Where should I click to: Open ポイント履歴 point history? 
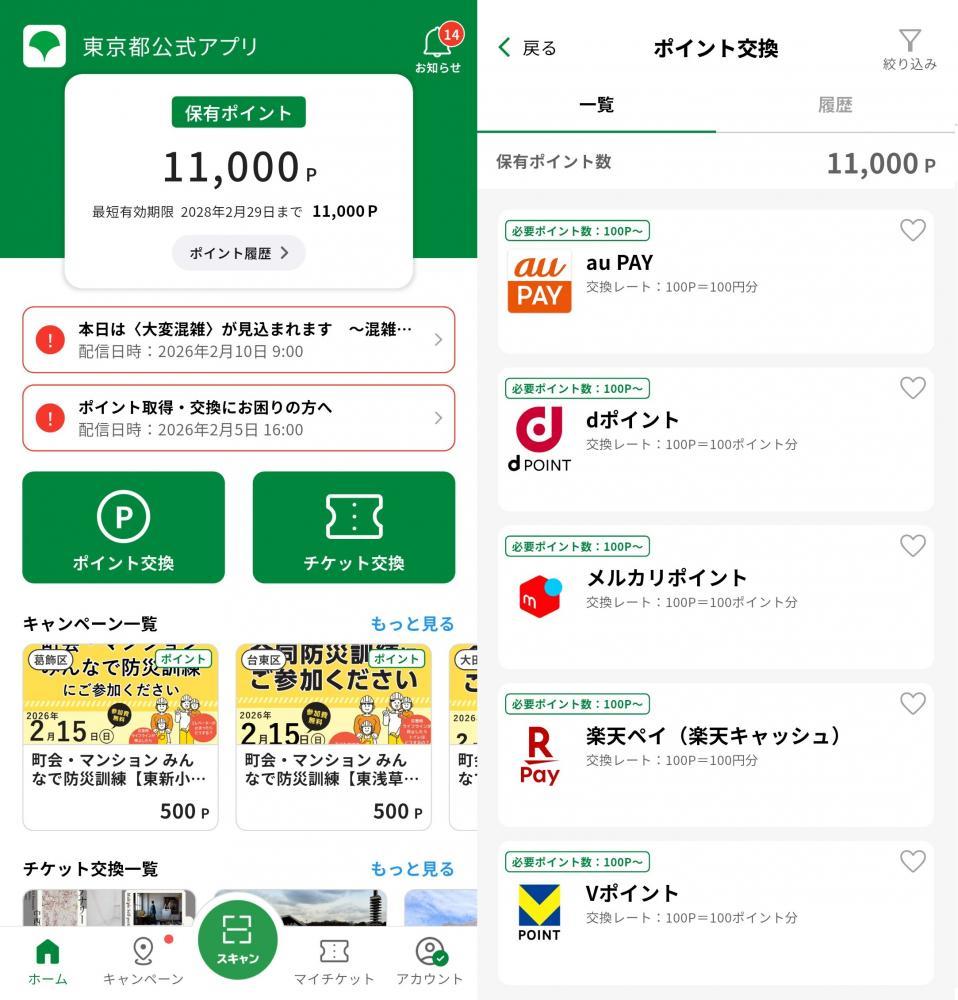pos(239,253)
